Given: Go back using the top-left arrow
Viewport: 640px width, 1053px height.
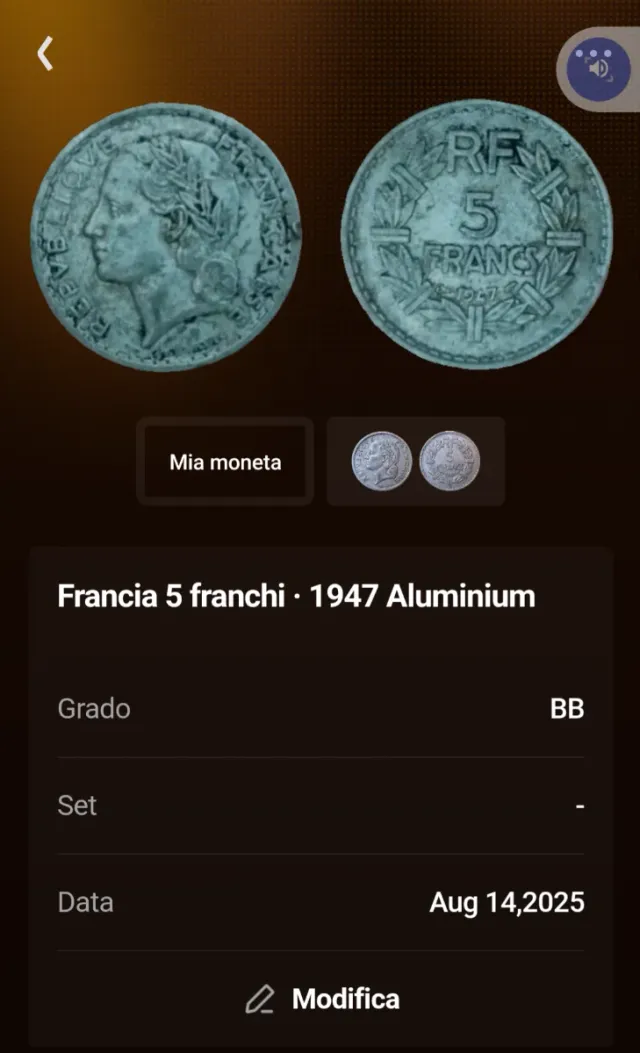Looking at the screenshot, I should pyautogui.click(x=45, y=54).
